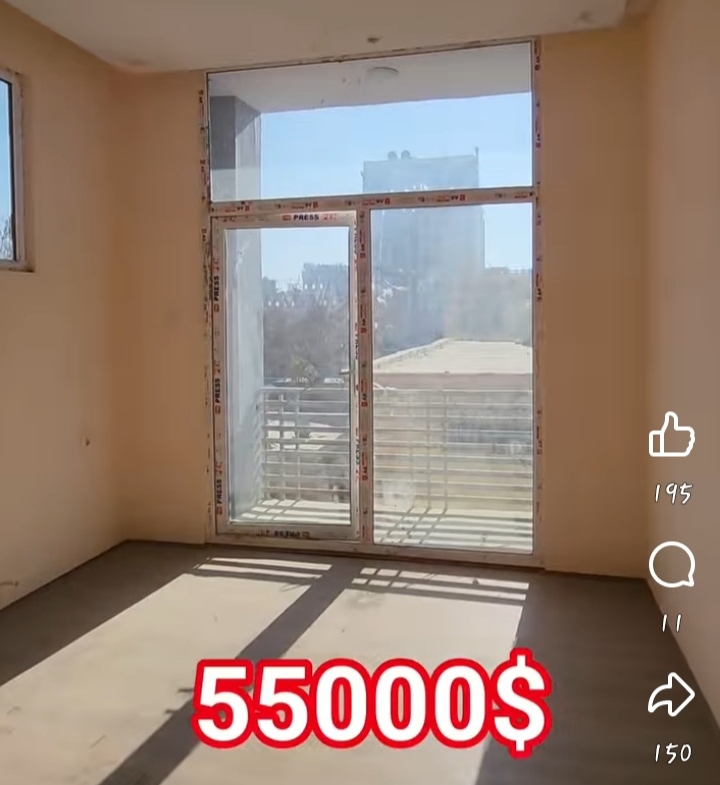Open the comments section
720x785 pixels.
click(x=671, y=566)
